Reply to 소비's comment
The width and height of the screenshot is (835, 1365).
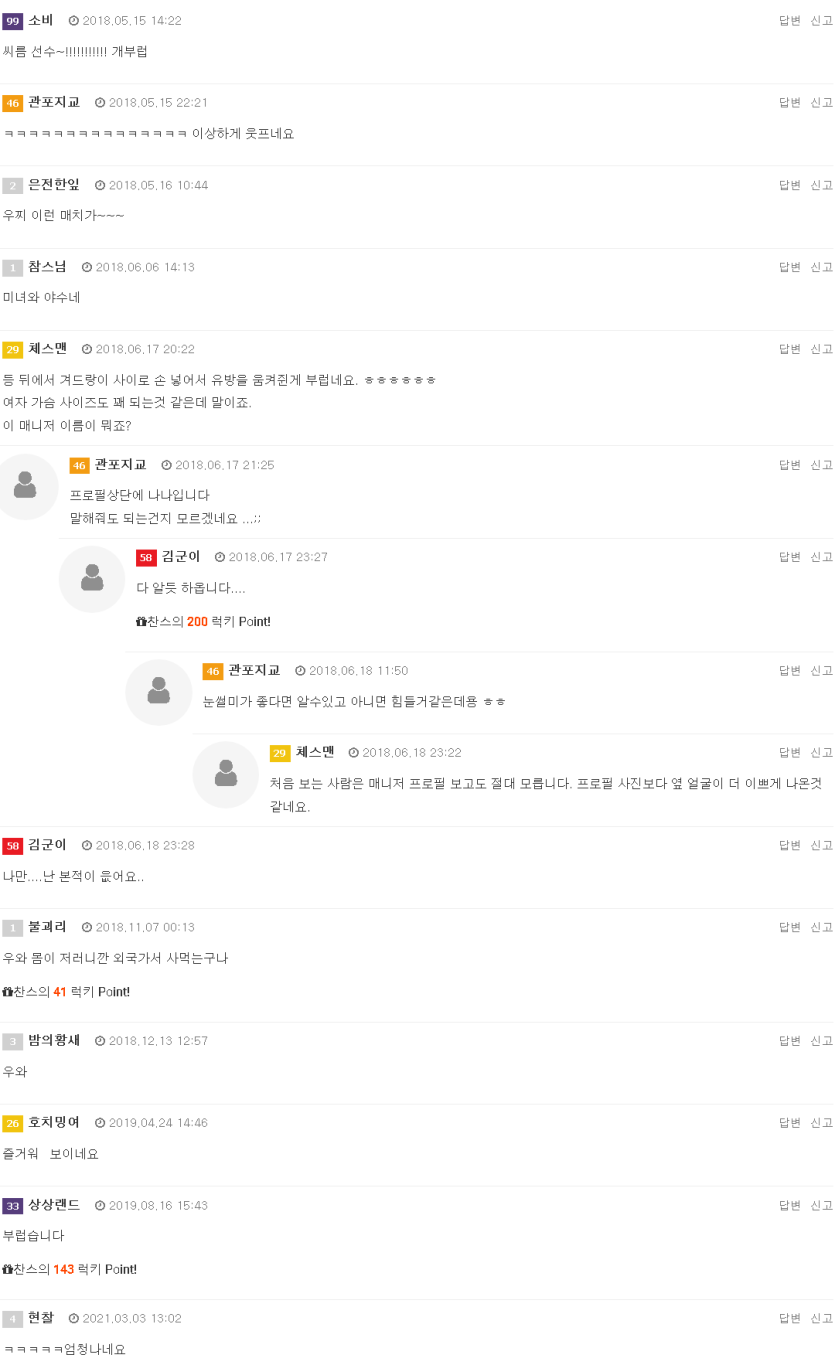[x=789, y=21]
